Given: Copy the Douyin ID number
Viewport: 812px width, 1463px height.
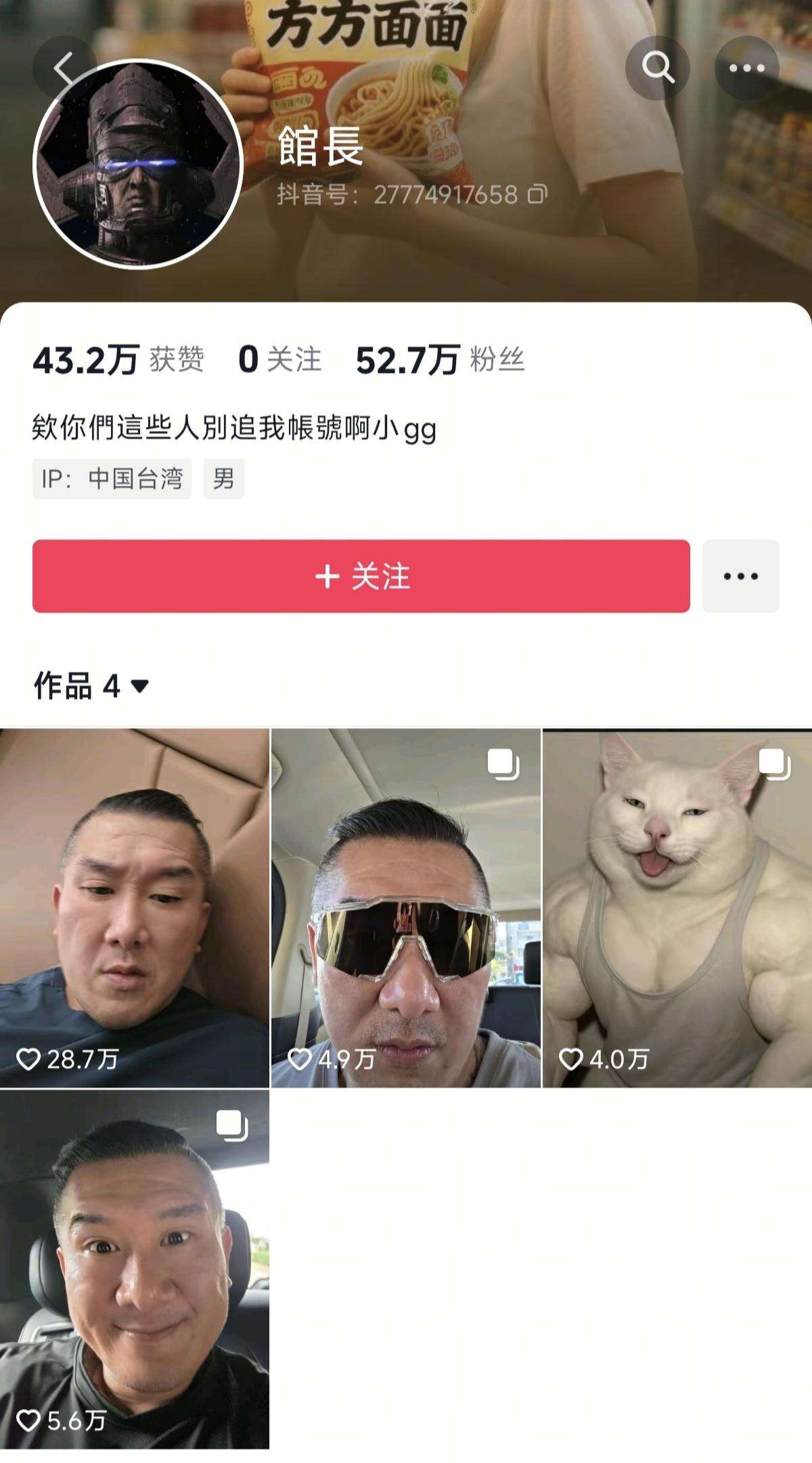Looking at the screenshot, I should 538,195.
